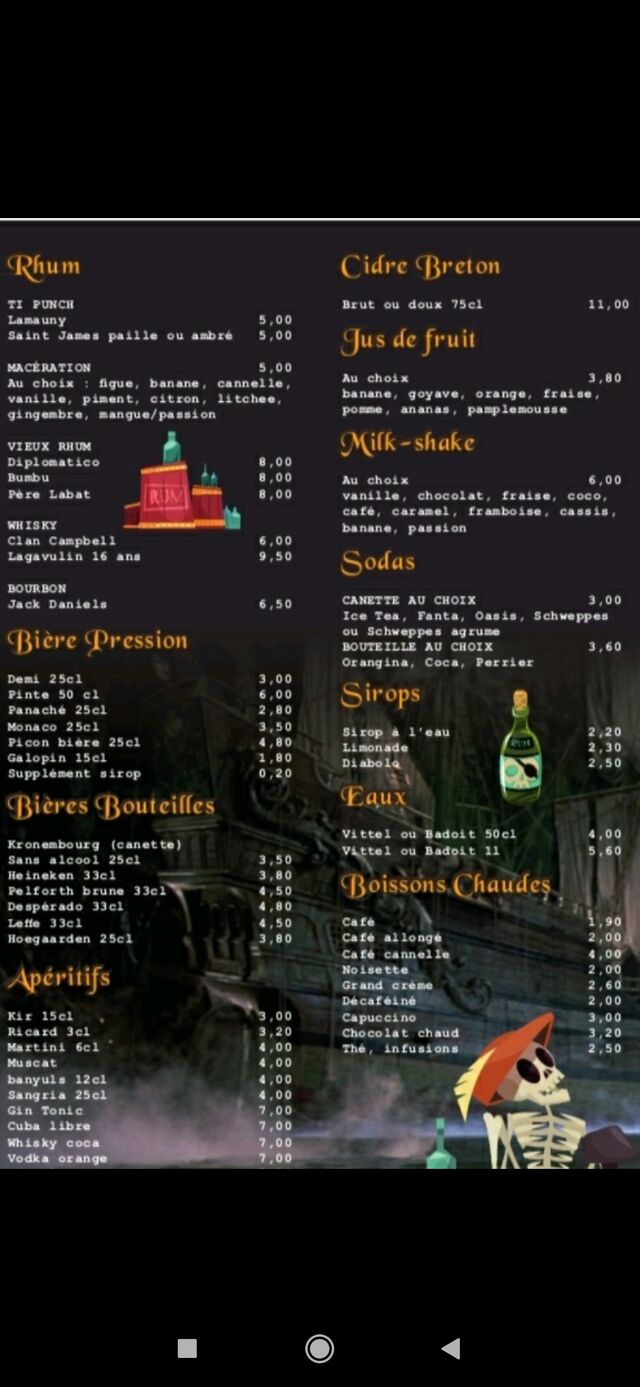The image size is (640, 1387).
Task: Open recent apps with the square button
Action: (x=187, y=1348)
